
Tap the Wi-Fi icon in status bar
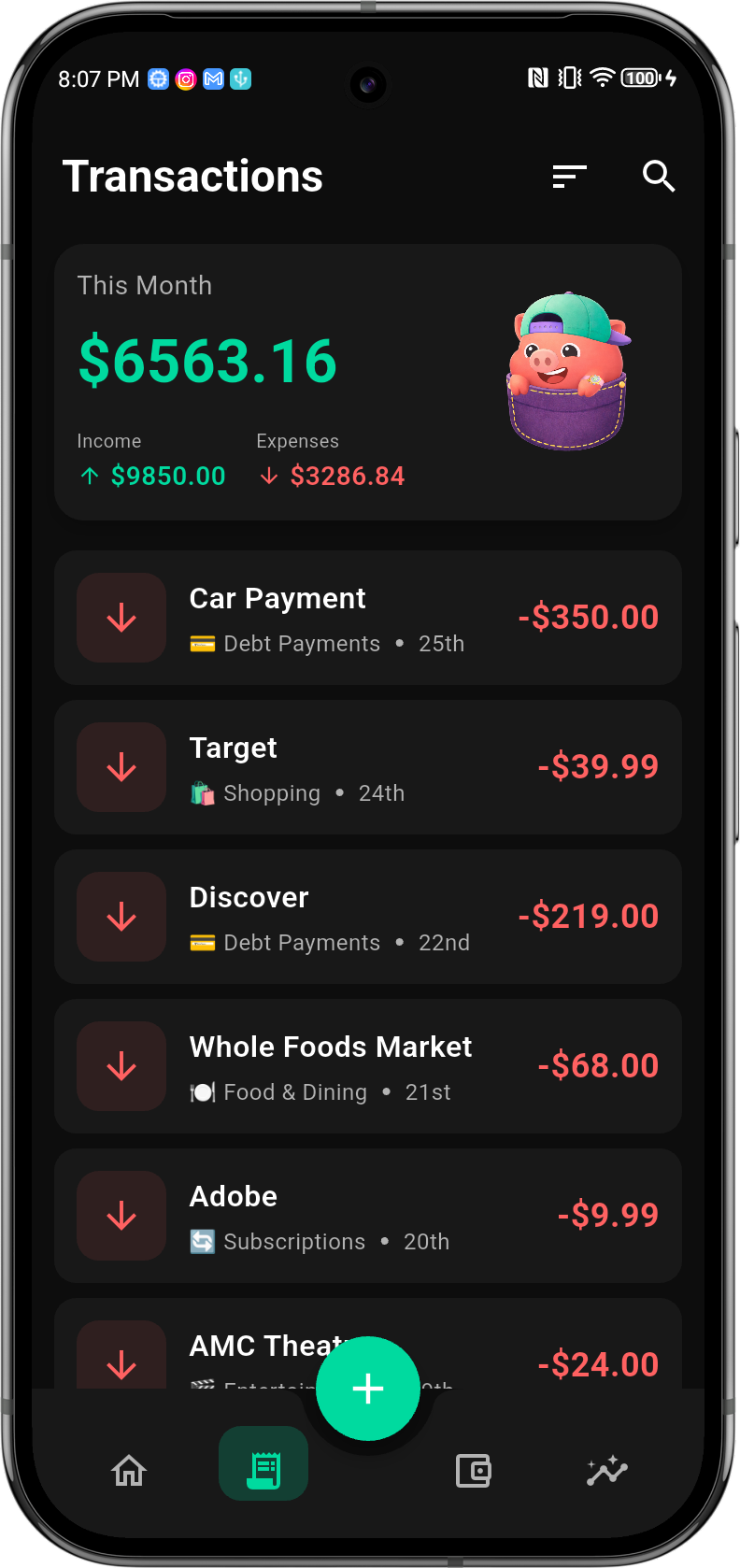pyautogui.click(x=603, y=78)
